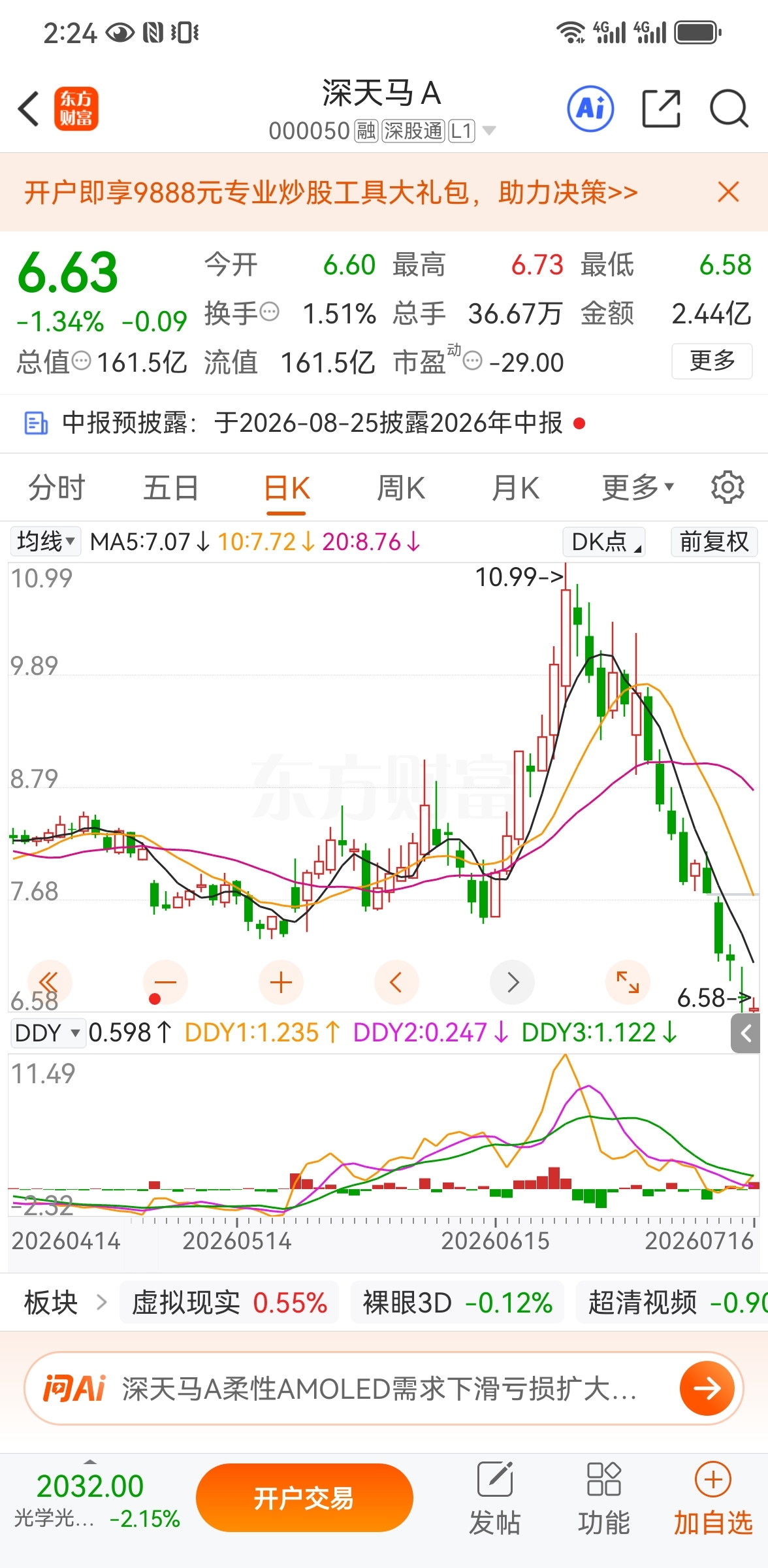Select the 周K tab
The width and height of the screenshot is (768, 1568).
(x=401, y=488)
